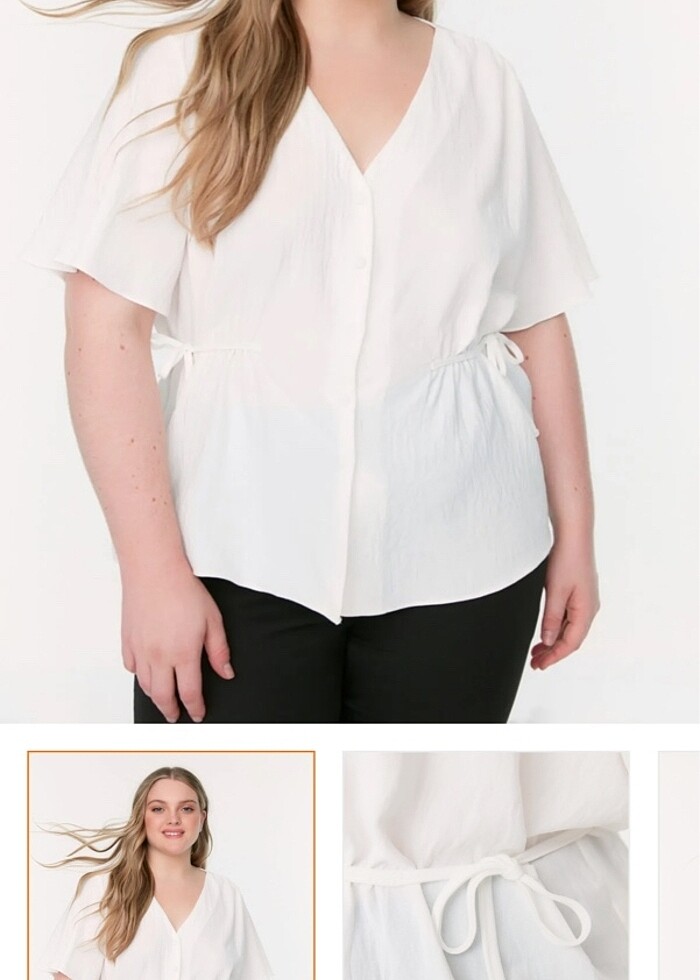
Task: Open the main blouse photo full screen
Action: click(350, 360)
